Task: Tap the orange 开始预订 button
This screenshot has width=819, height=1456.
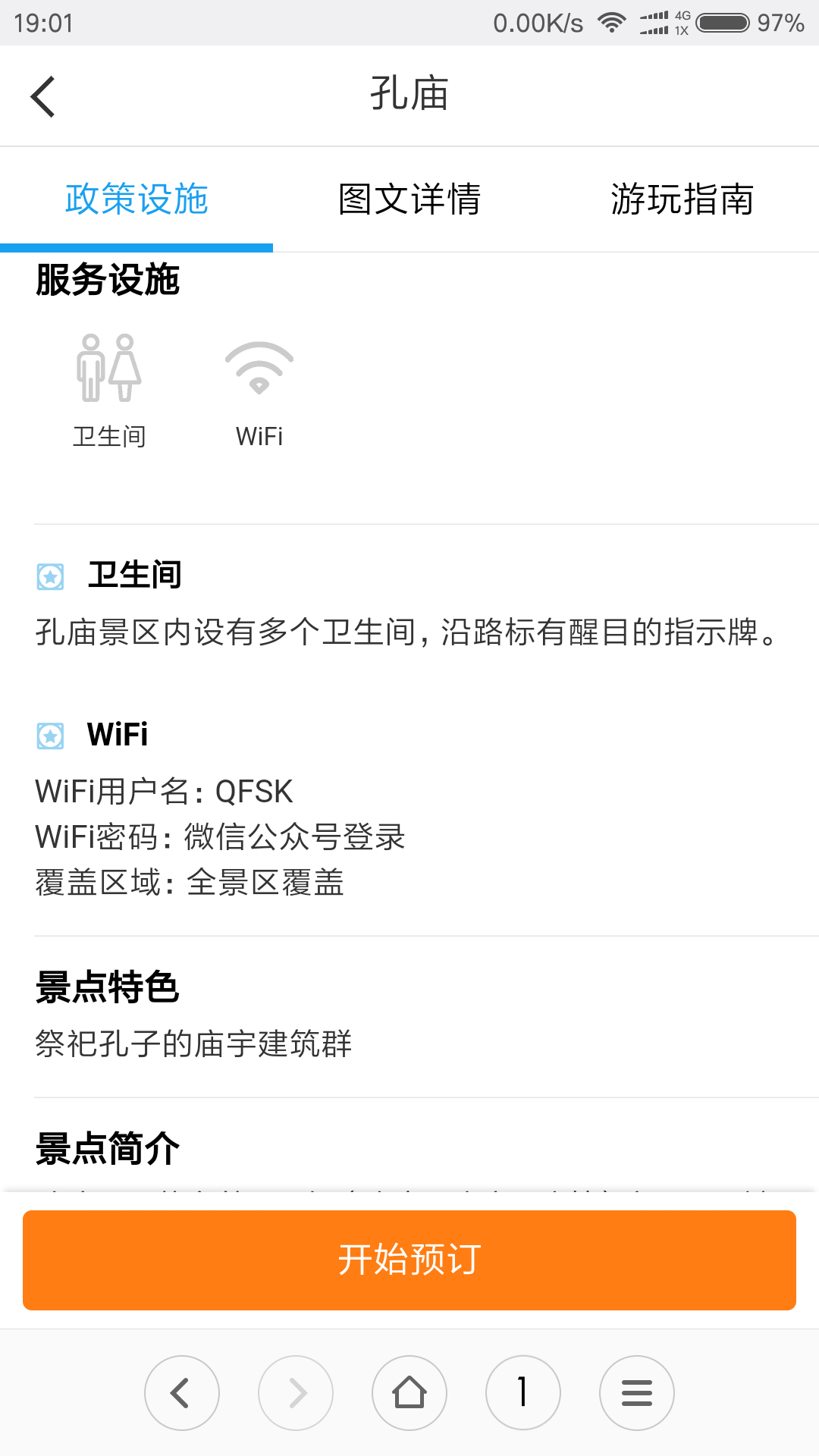Action: (409, 1260)
